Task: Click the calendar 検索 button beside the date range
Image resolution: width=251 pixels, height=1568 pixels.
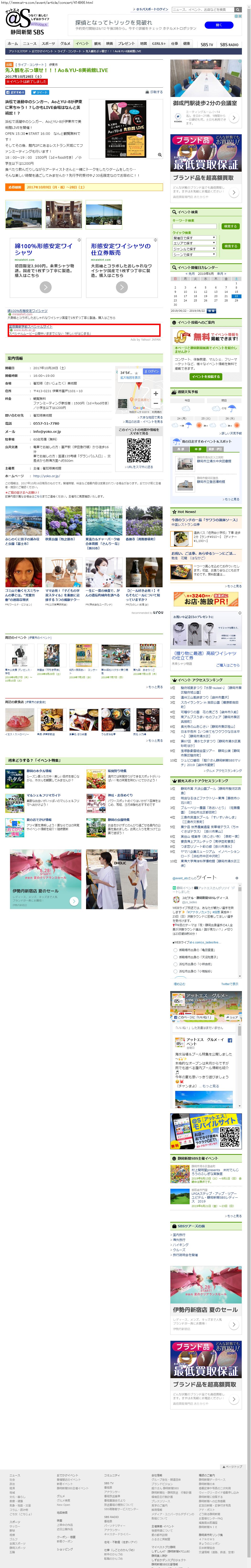Action: (212, 310)
